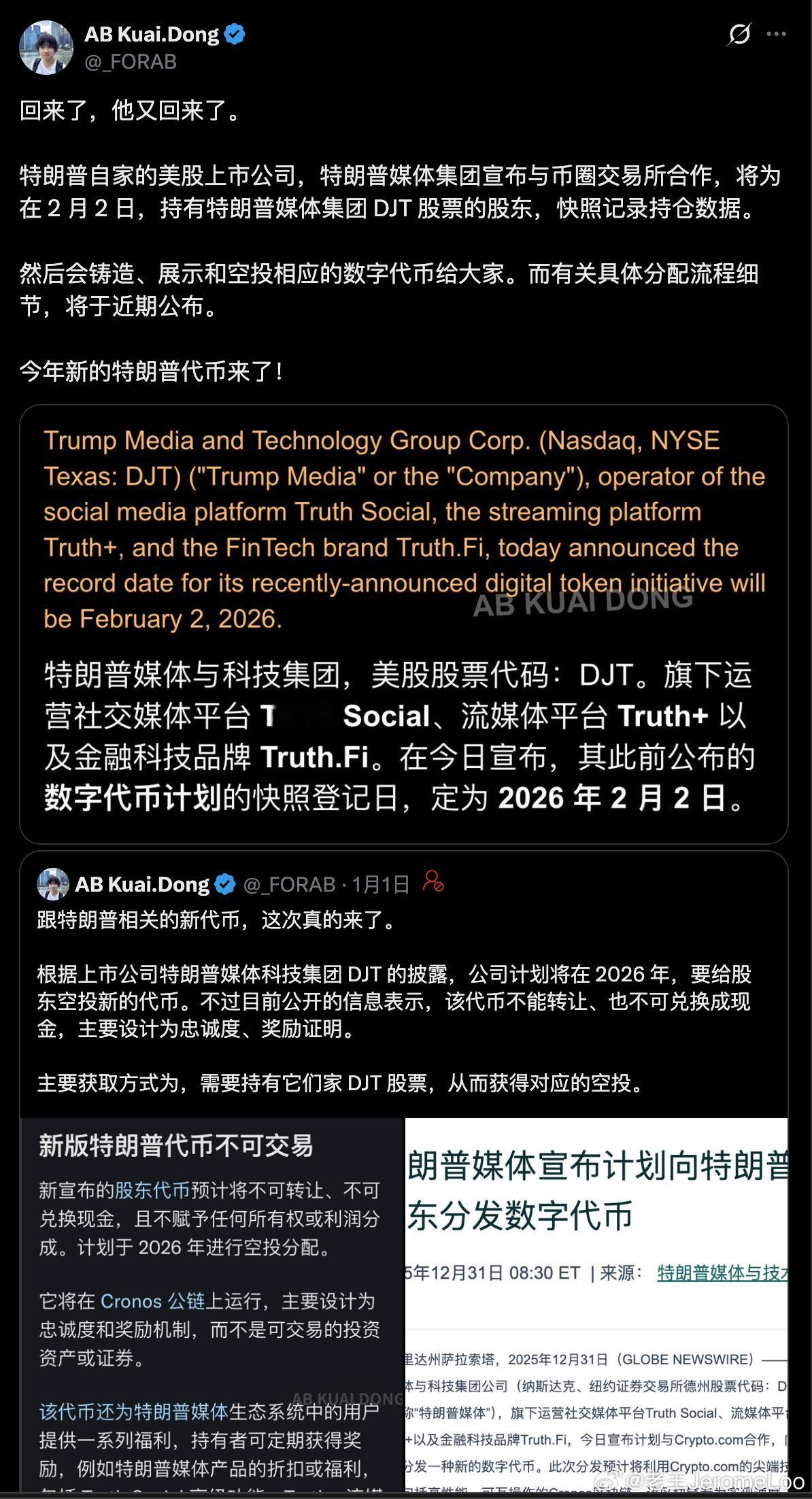The image size is (812, 1499).
Task: Open the Grok actions icon
Action: pos(741,32)
